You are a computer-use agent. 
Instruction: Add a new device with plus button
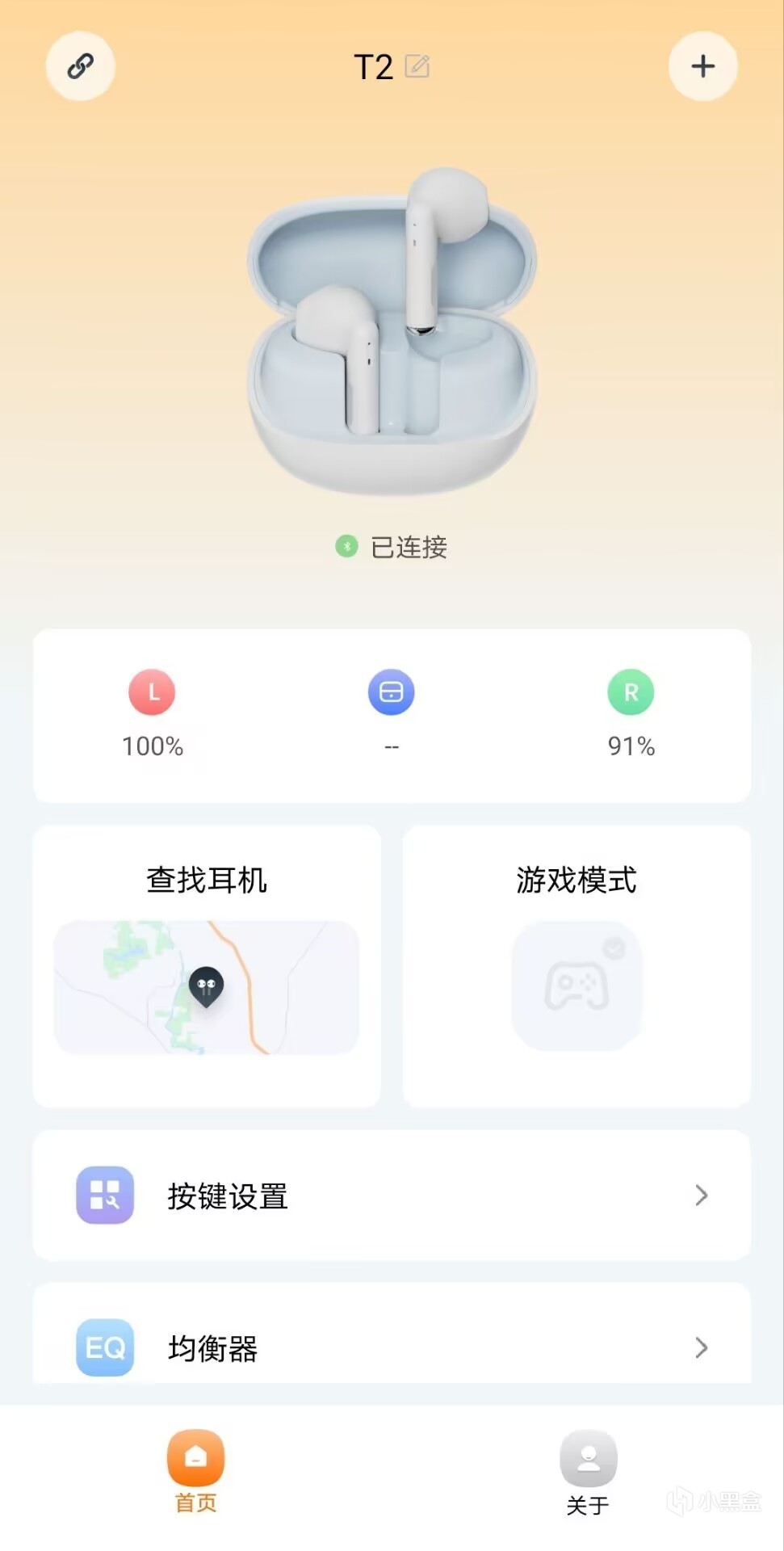[x=702, y=66]
